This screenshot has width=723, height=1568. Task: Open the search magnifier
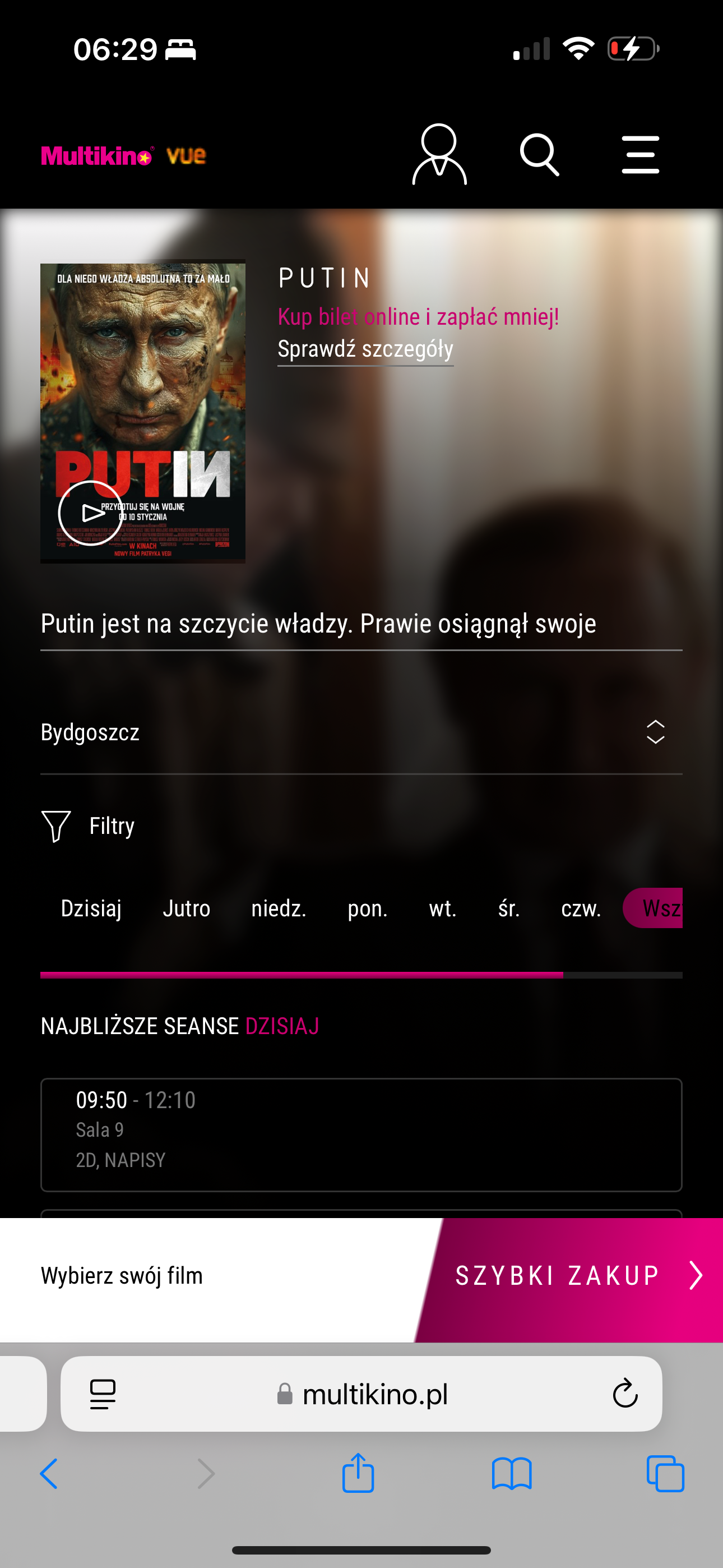coord(539,155)
